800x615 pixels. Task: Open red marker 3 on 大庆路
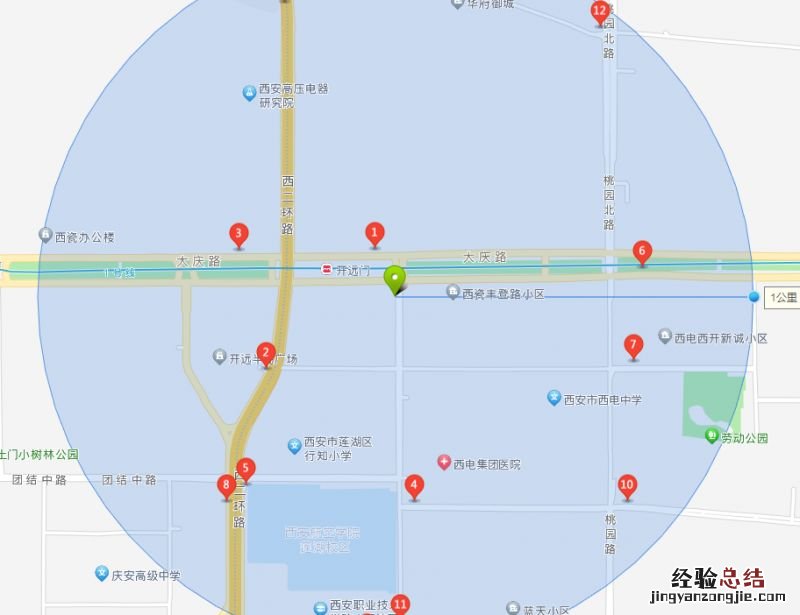click(x=238, y=235)
